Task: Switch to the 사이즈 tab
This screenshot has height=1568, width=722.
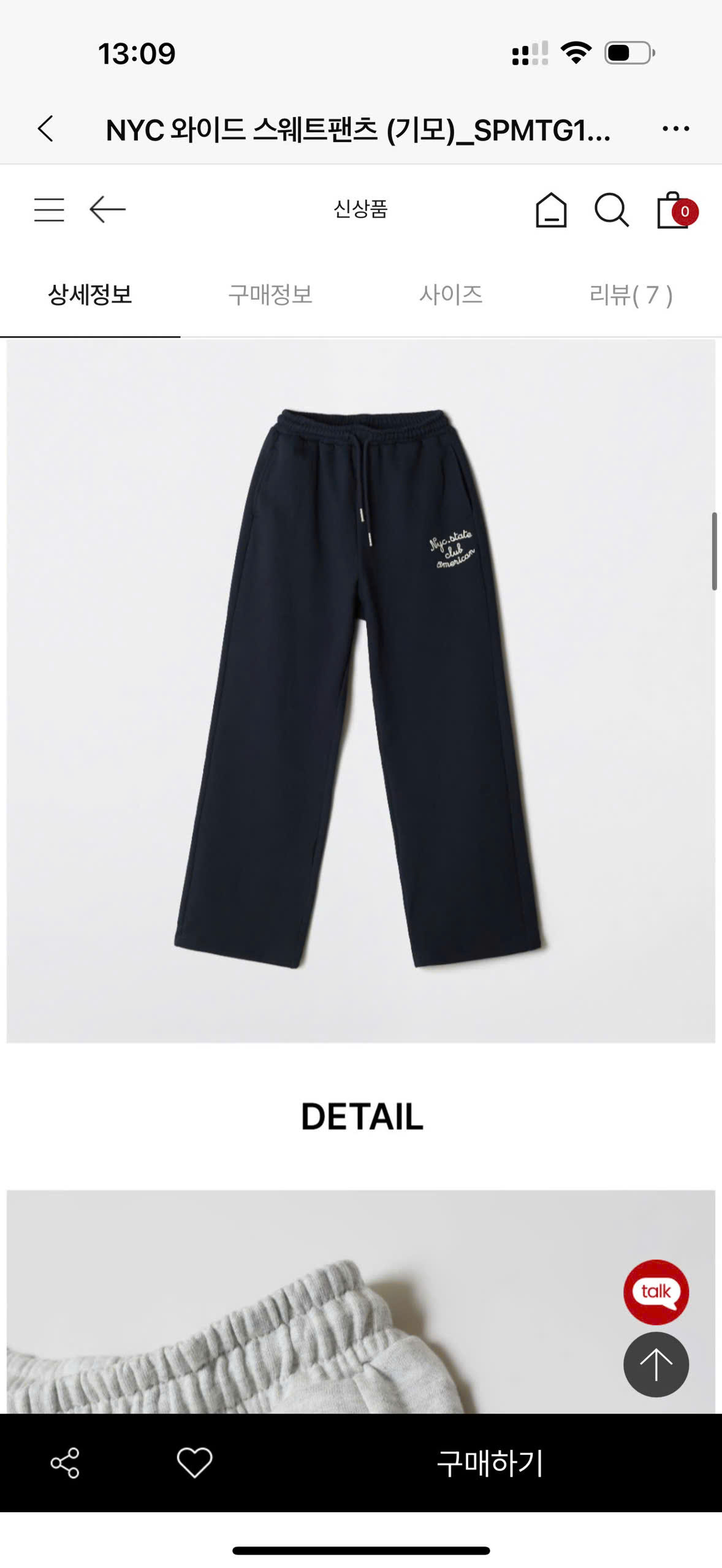Action: 450,295
